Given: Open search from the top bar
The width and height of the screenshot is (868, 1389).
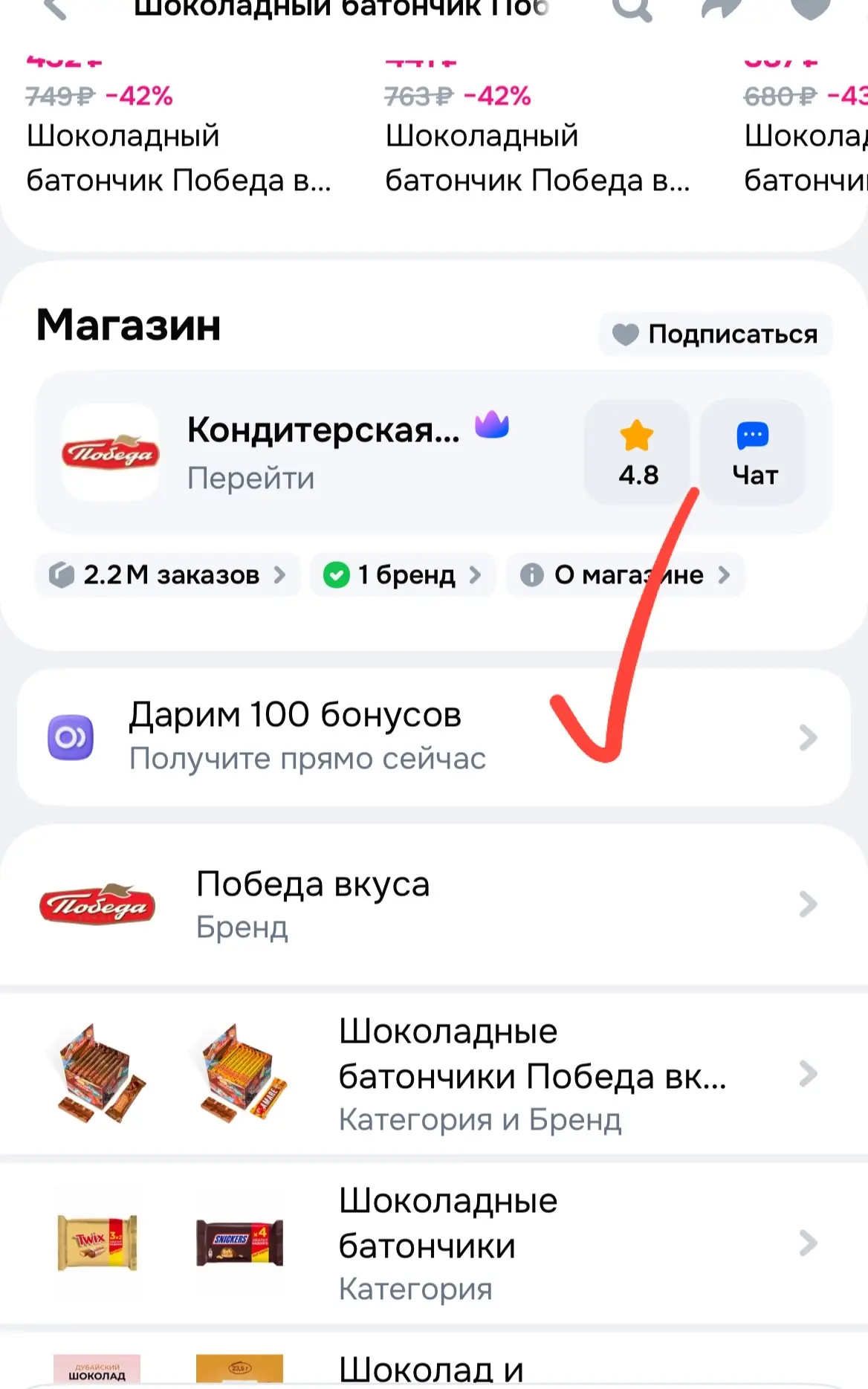Looking at the screenshot, I should [632, 9].
